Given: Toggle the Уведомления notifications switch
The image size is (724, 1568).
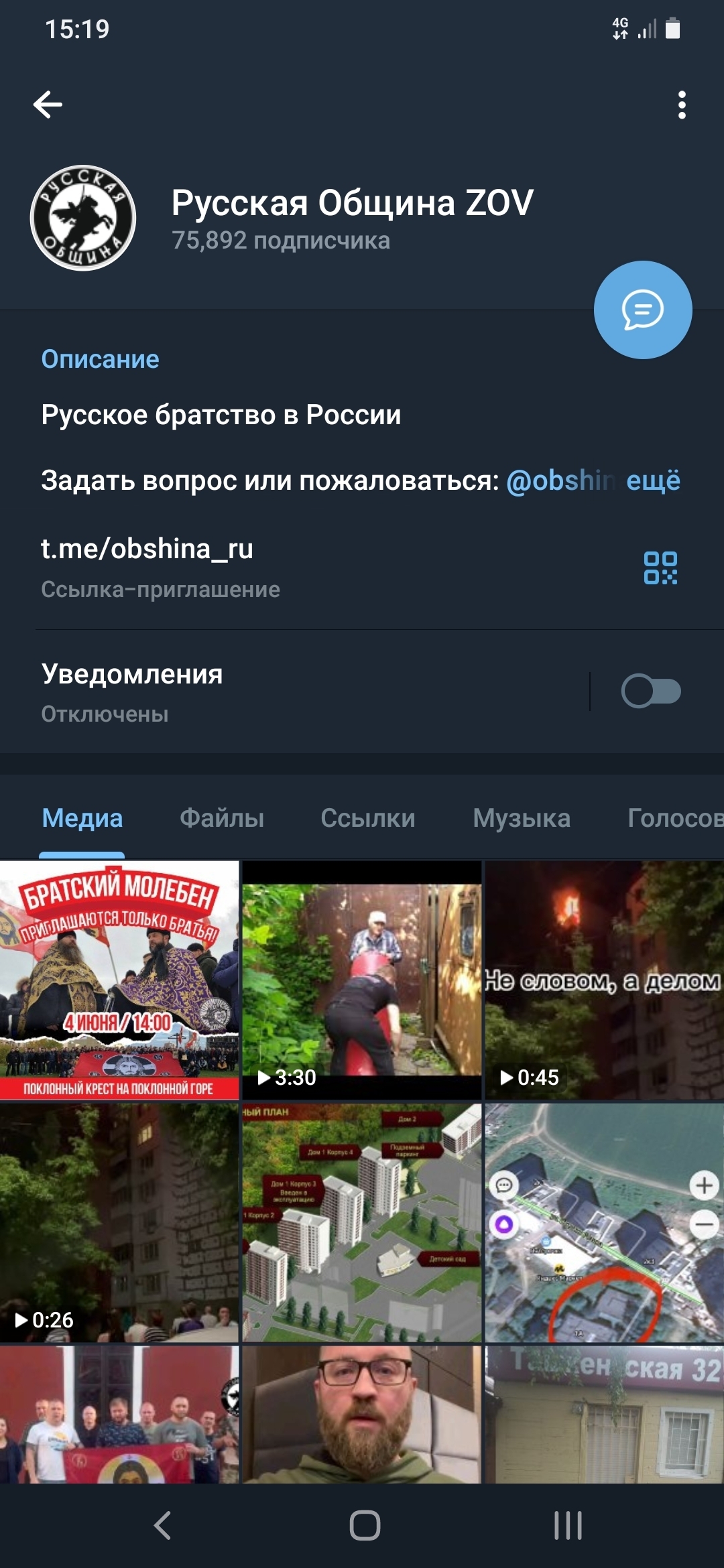Looking at the screenshot, I should tap(650, 691).
